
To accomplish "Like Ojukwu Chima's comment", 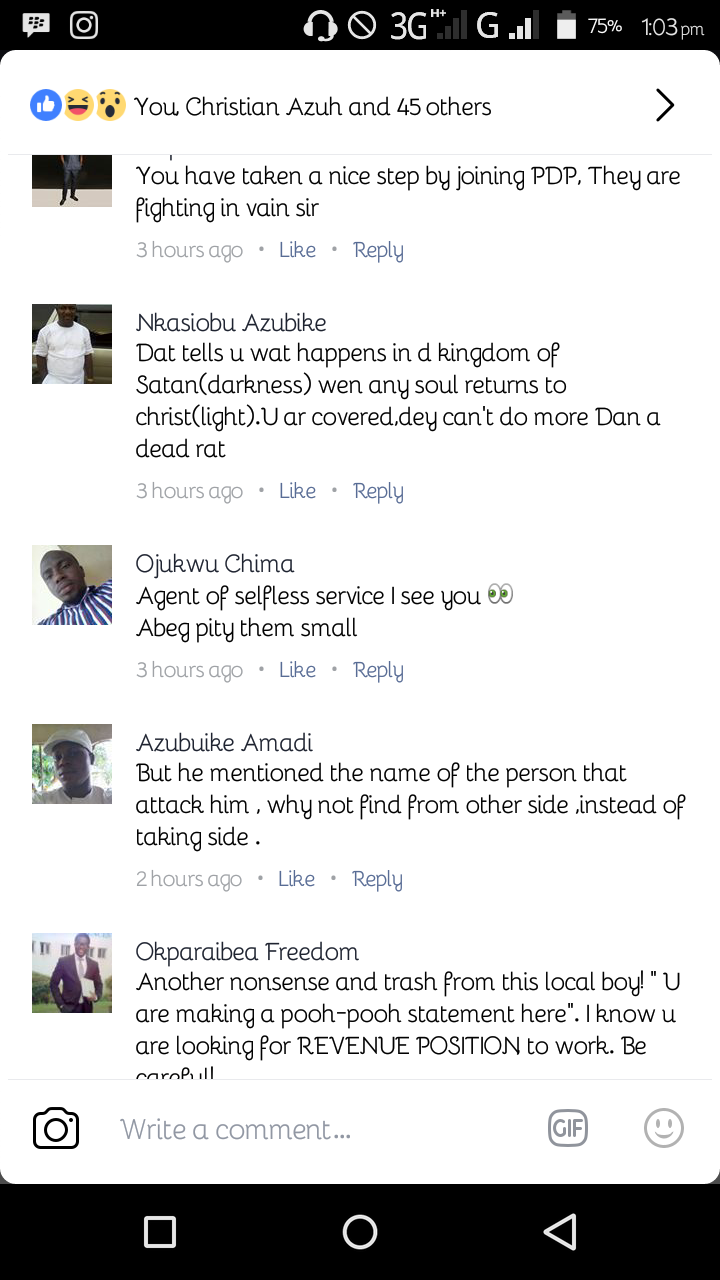I will (297, 670).
